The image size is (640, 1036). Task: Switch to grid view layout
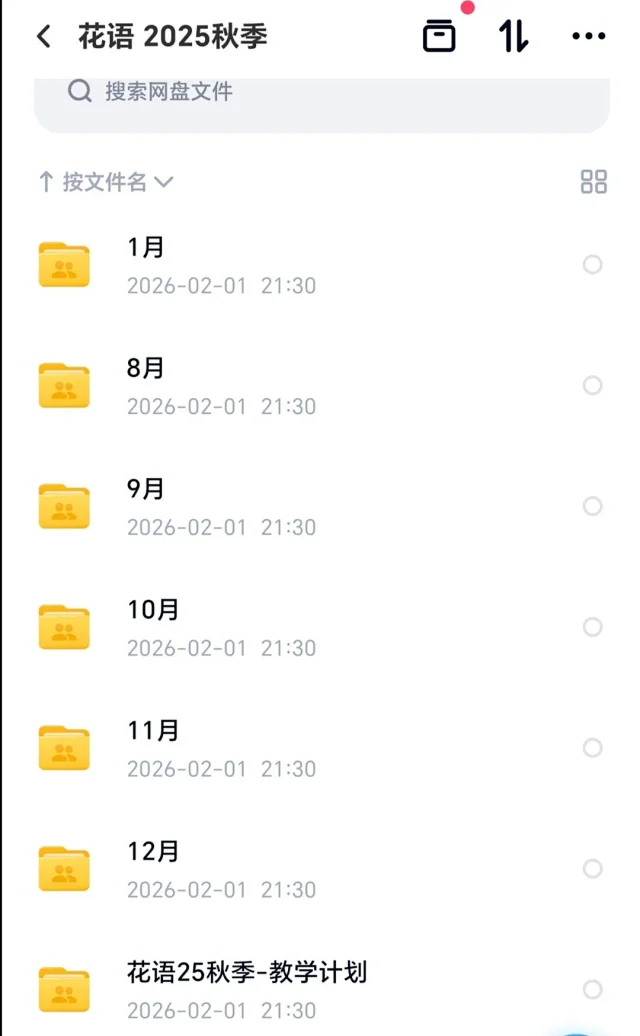pyautogui.click(x=594, y=182)
